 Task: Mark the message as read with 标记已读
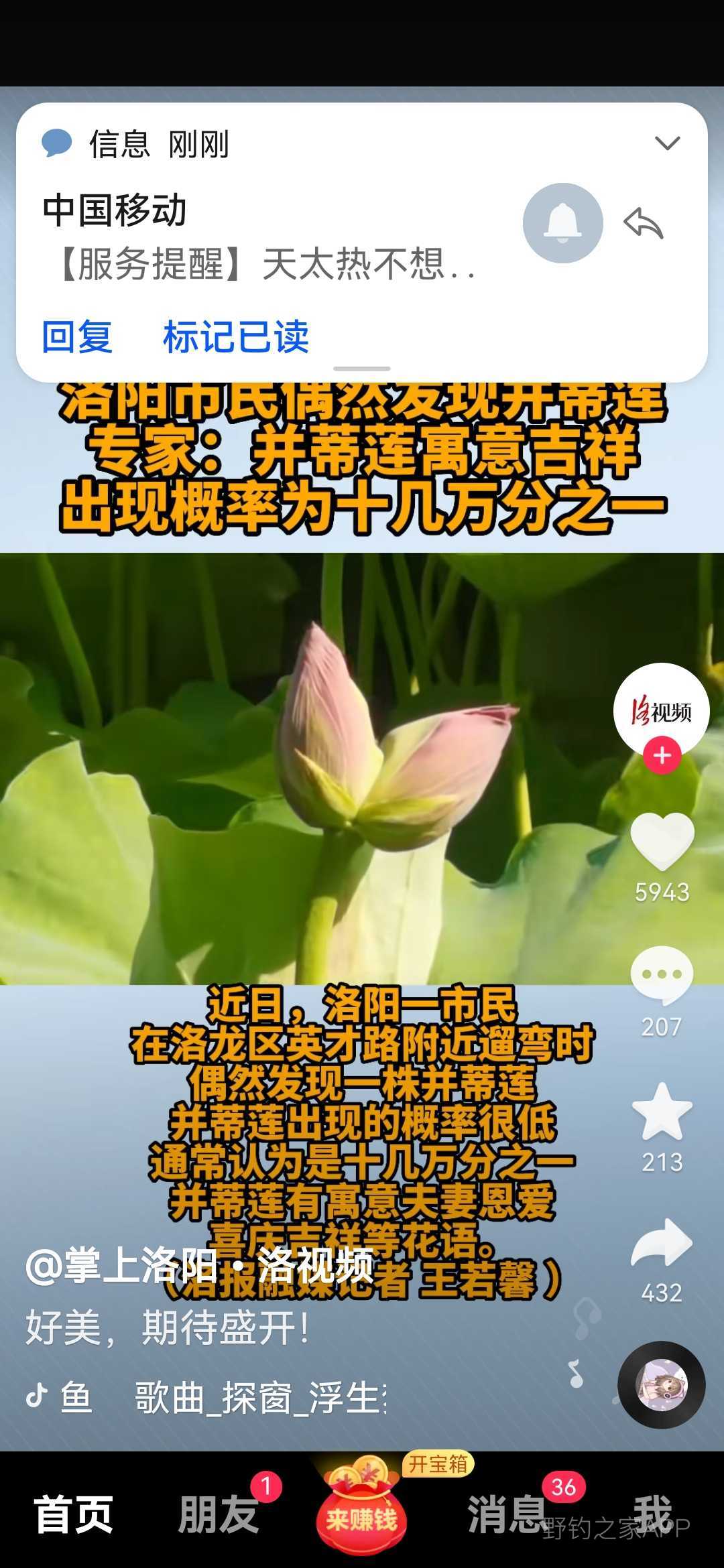pos(236,336)
